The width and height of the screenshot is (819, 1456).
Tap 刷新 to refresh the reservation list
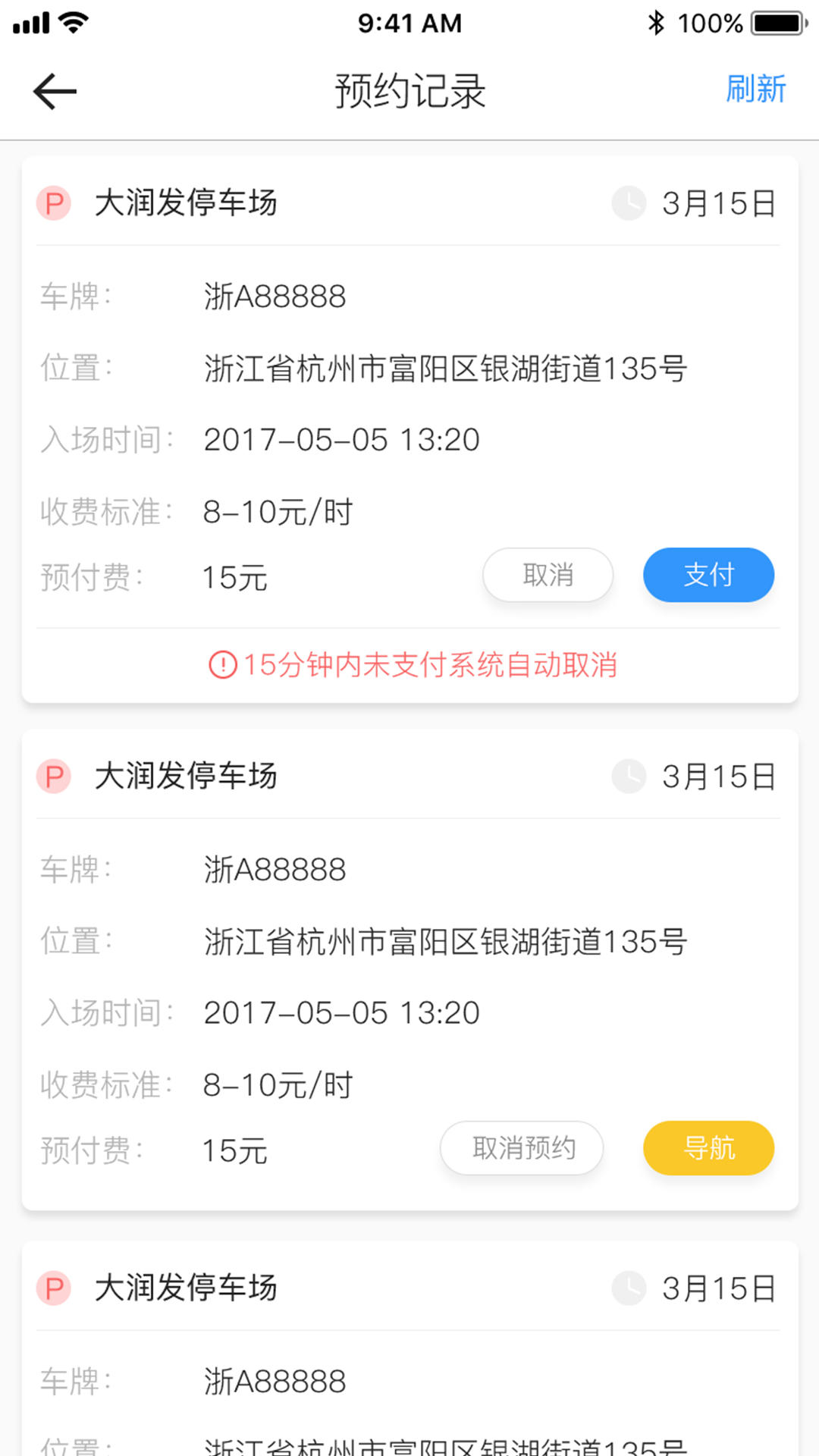click(x=755, y=89)
